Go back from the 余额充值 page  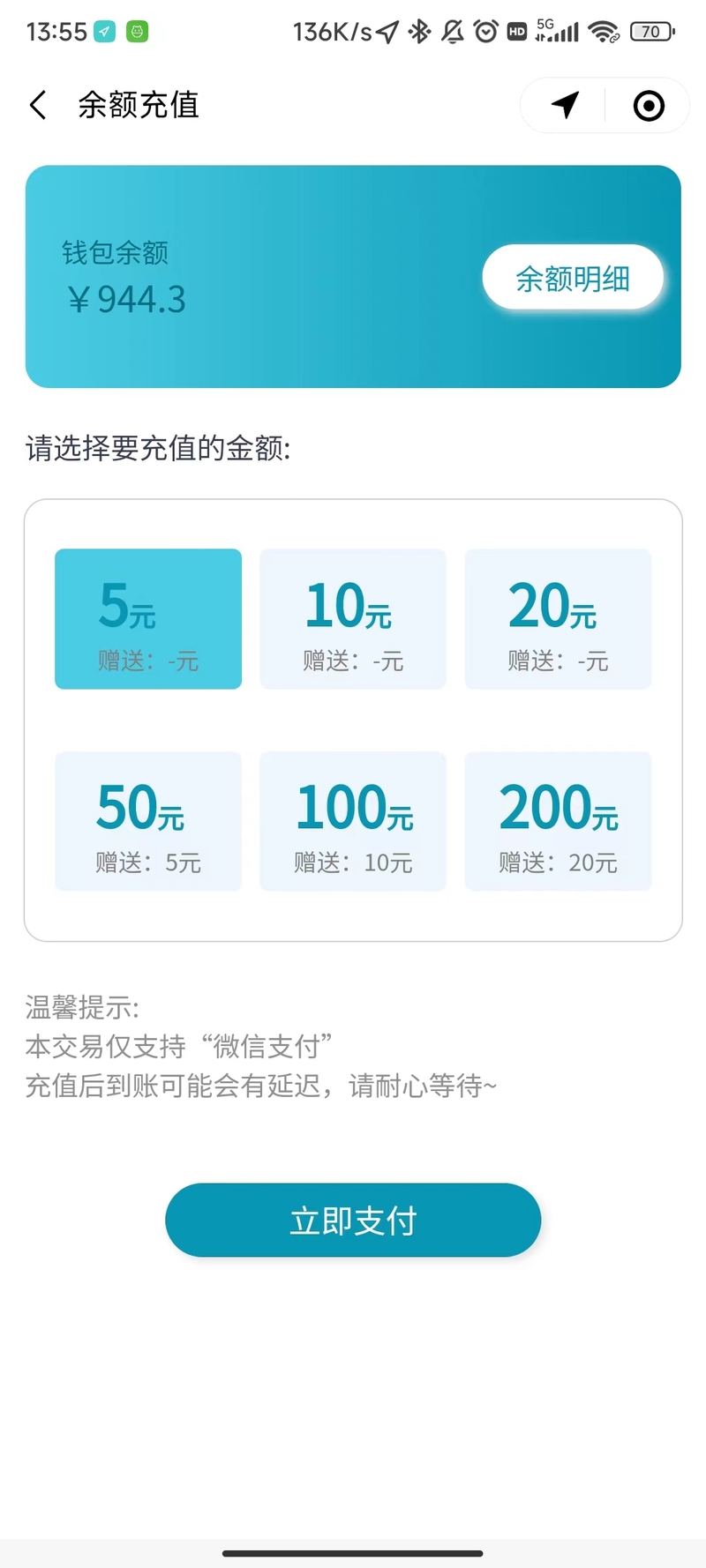pyautogui.click(x=38, y=106)
